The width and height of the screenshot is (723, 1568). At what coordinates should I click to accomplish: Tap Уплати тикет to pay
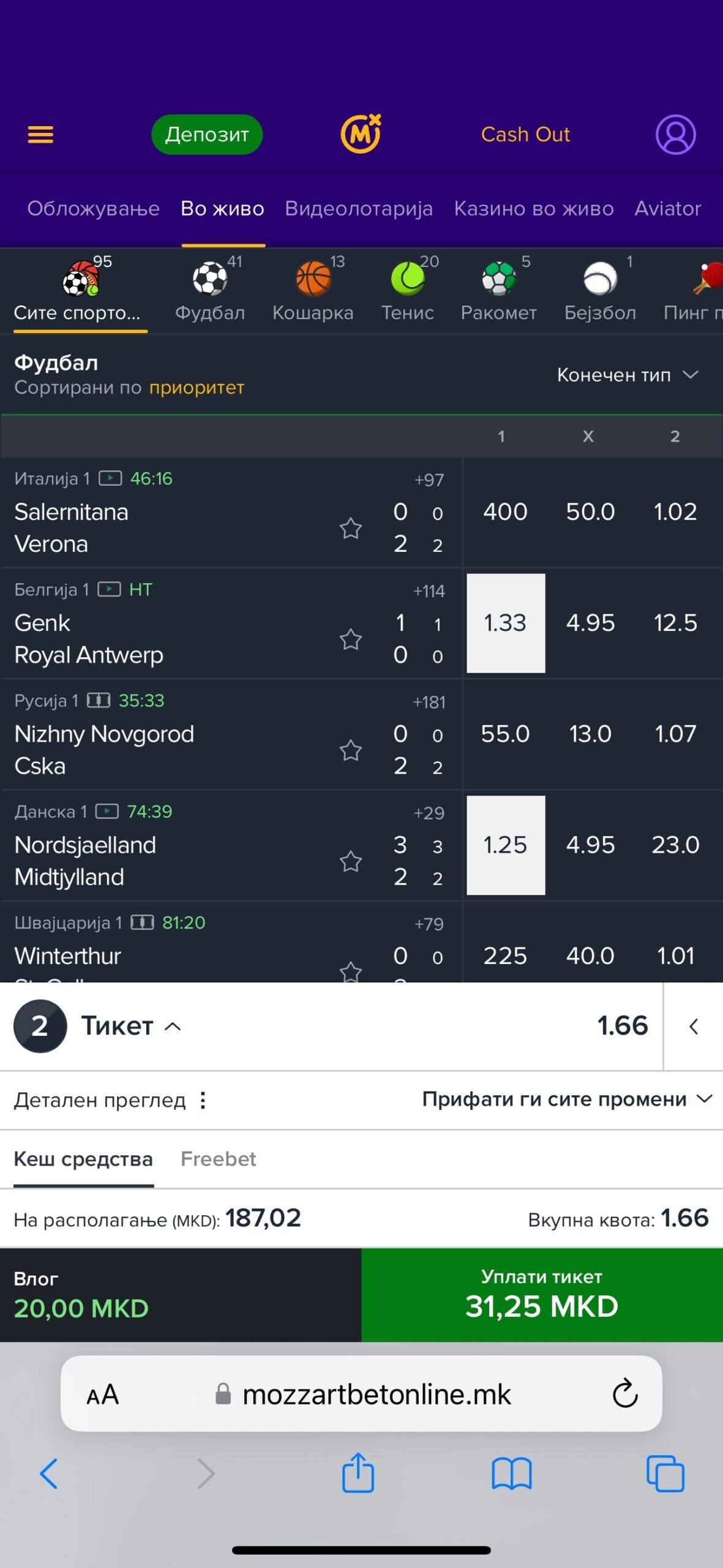click(x=542, y=1294)
